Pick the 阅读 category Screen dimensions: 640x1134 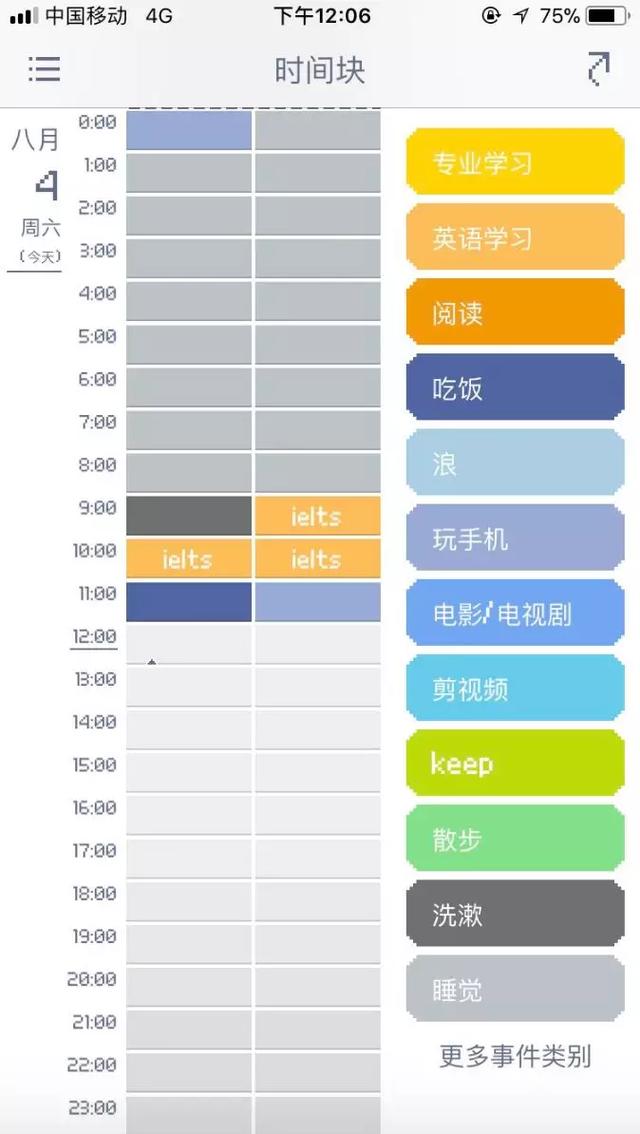pos(515,312)
